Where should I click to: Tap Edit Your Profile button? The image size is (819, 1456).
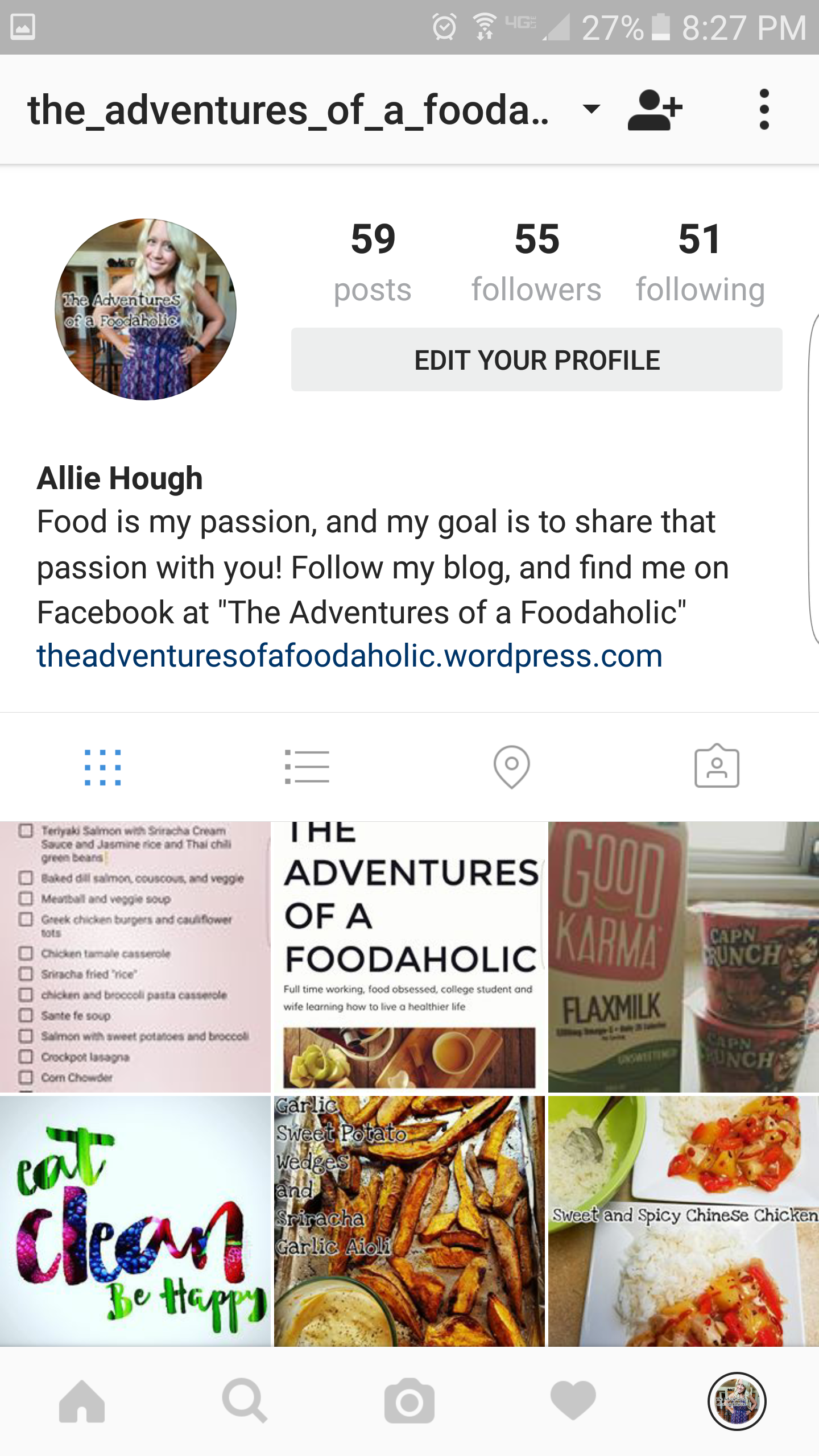pos(536,359)
